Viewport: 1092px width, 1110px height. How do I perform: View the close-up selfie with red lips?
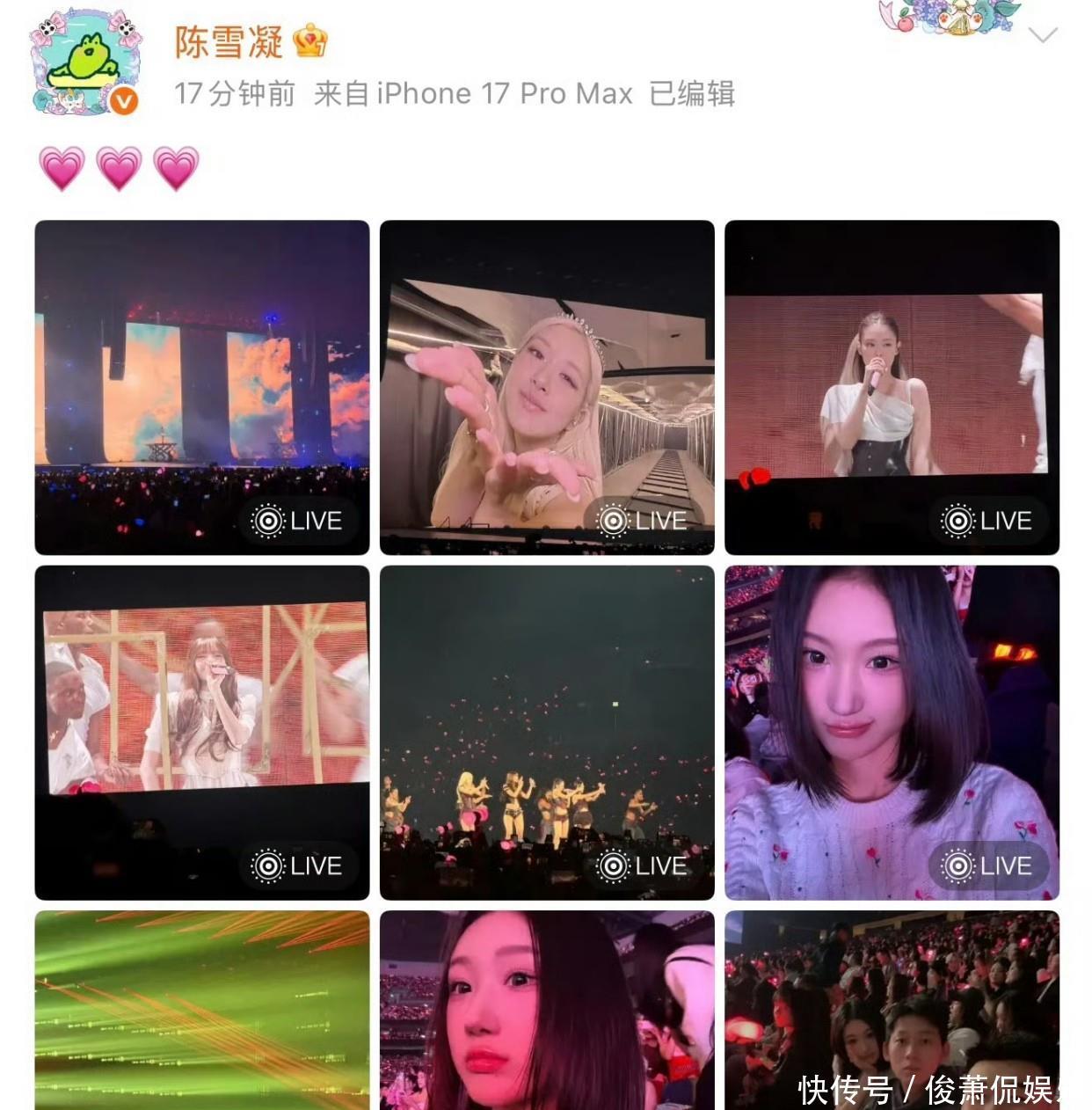[547, 1010]
